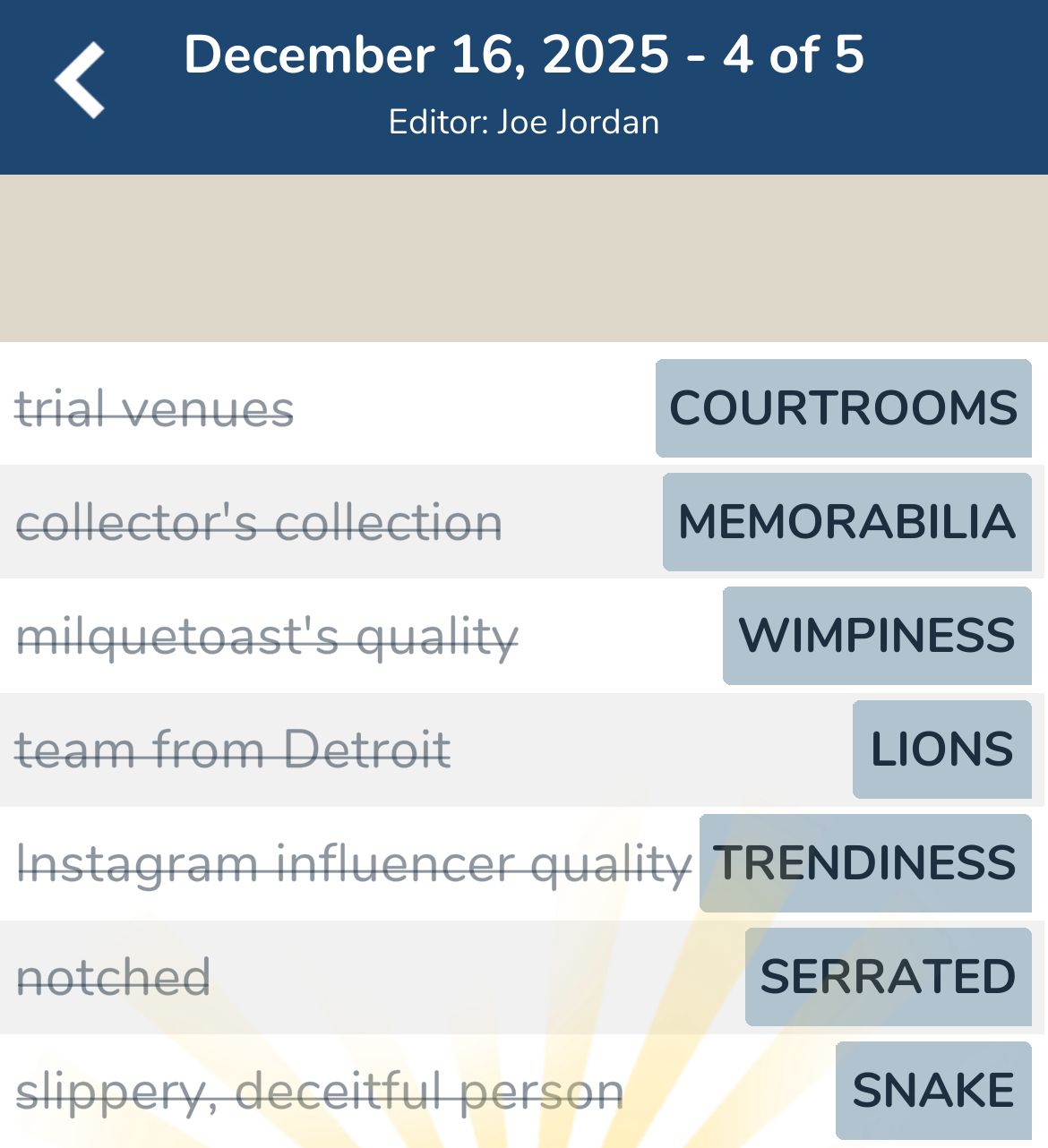
Task: Click the 'milquetoast's quality' clue text
Action: [268, 636]
